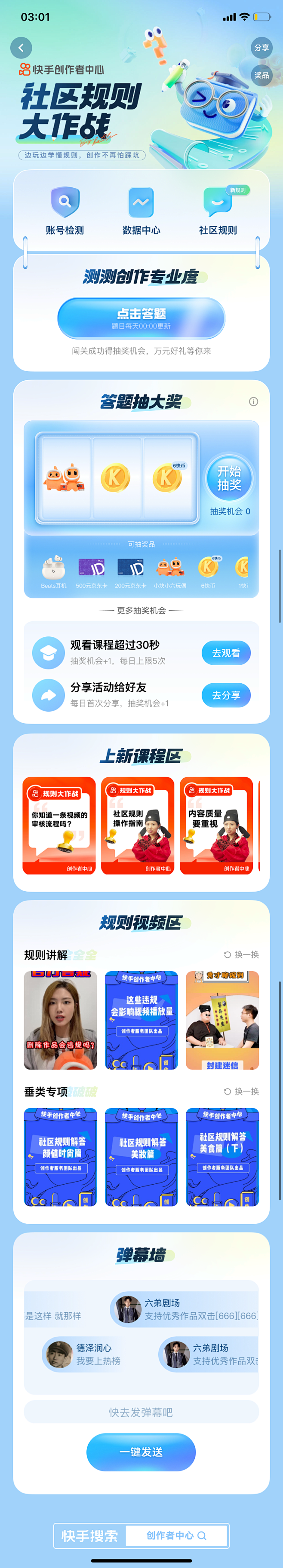283x1568 pixels.
Task: Open the course 内容质量要重视
Action: [x=216, y=825]
